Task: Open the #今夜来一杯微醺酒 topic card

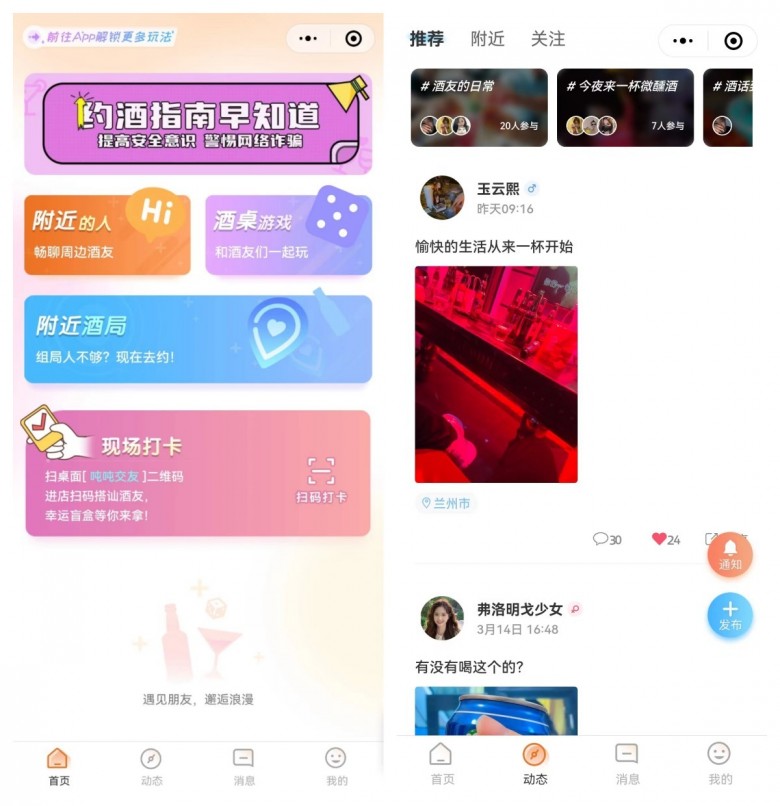Action: [625, 107]
